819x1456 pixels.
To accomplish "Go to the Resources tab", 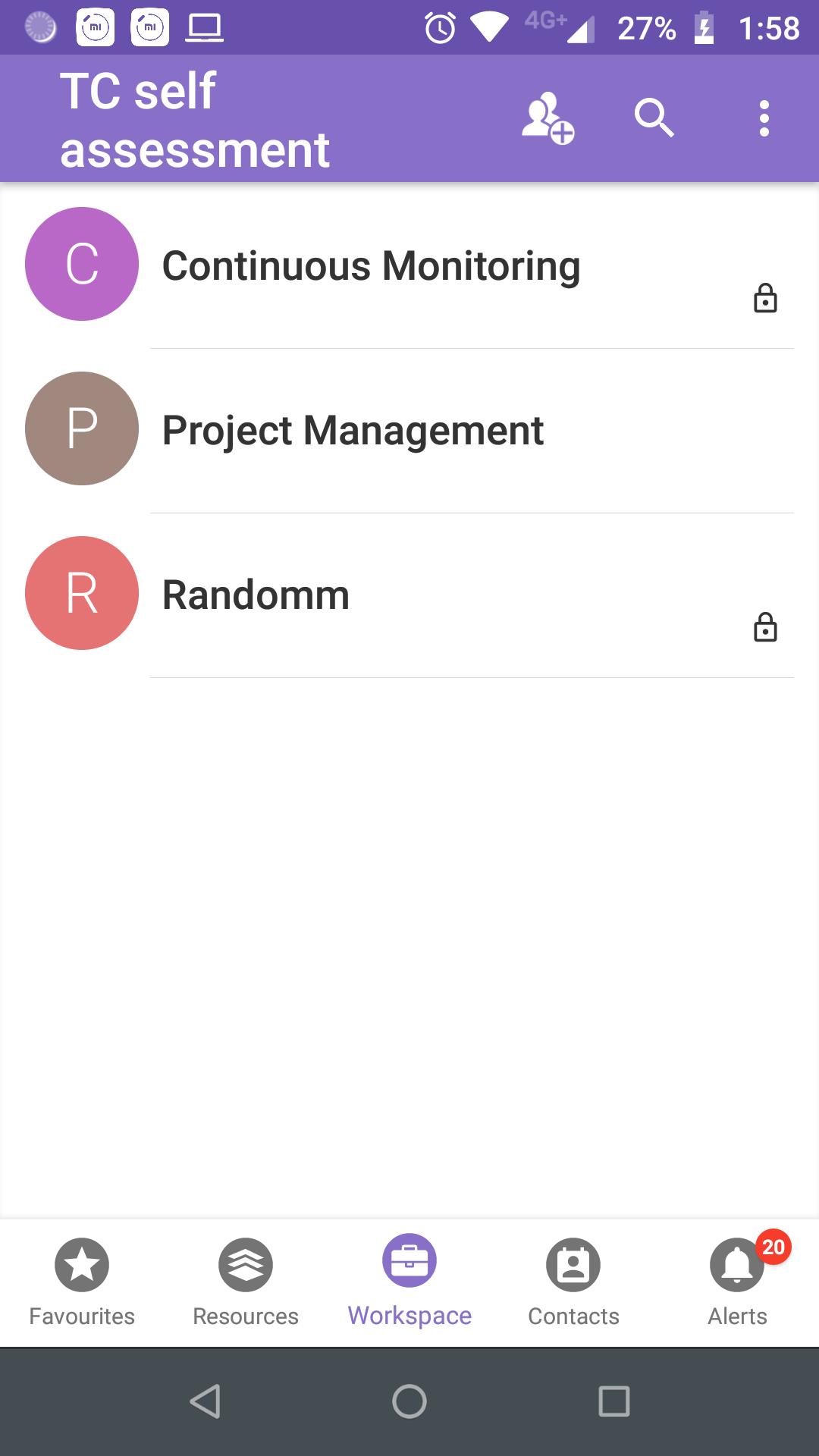I will coord(246,1282).
